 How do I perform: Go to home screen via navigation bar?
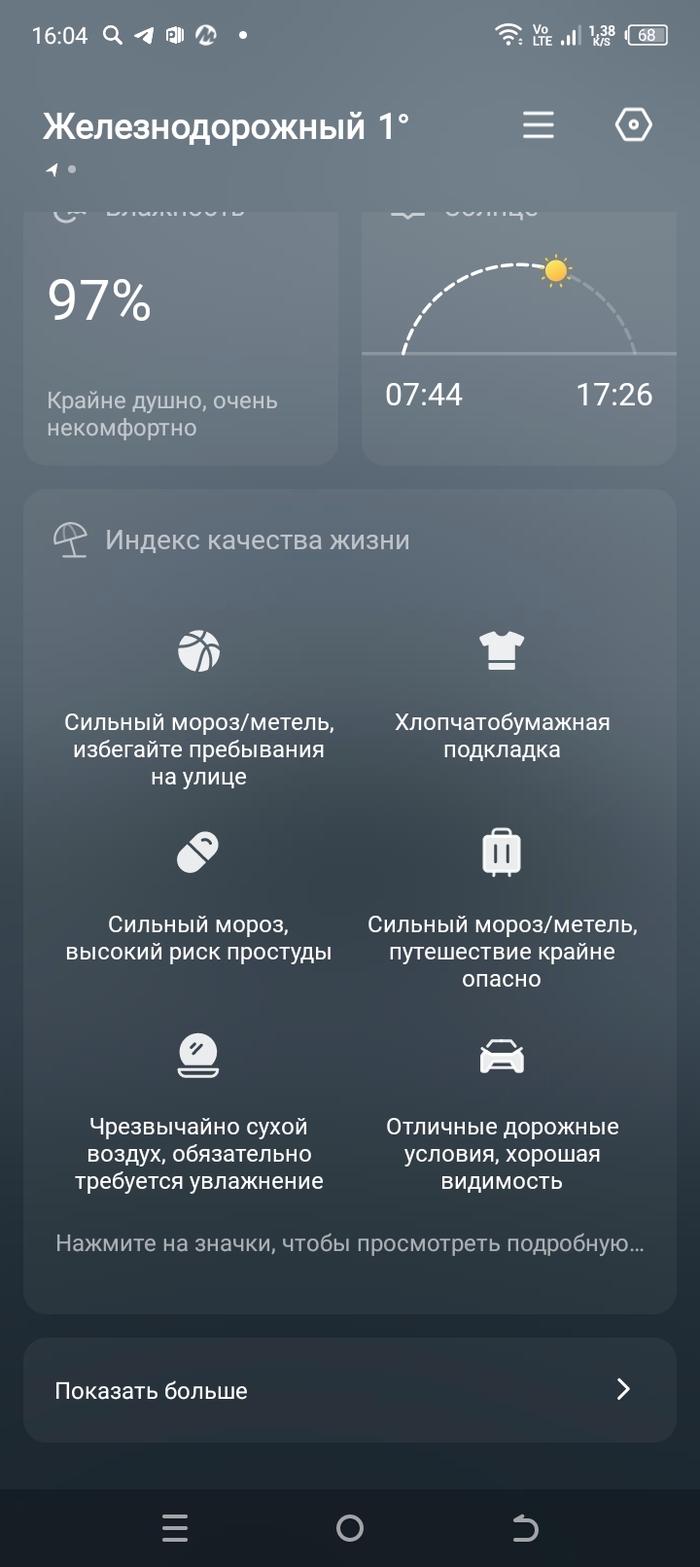click(x=349, y=1527)
